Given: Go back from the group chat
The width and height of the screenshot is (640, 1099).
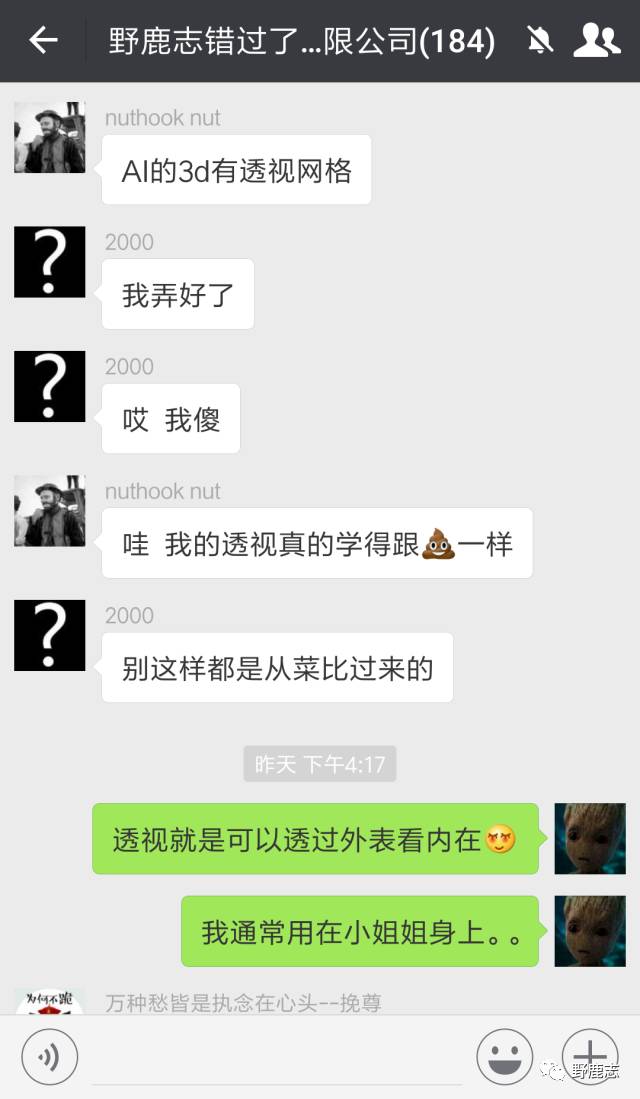Looking at the screenshot, I should pos(43,40).
